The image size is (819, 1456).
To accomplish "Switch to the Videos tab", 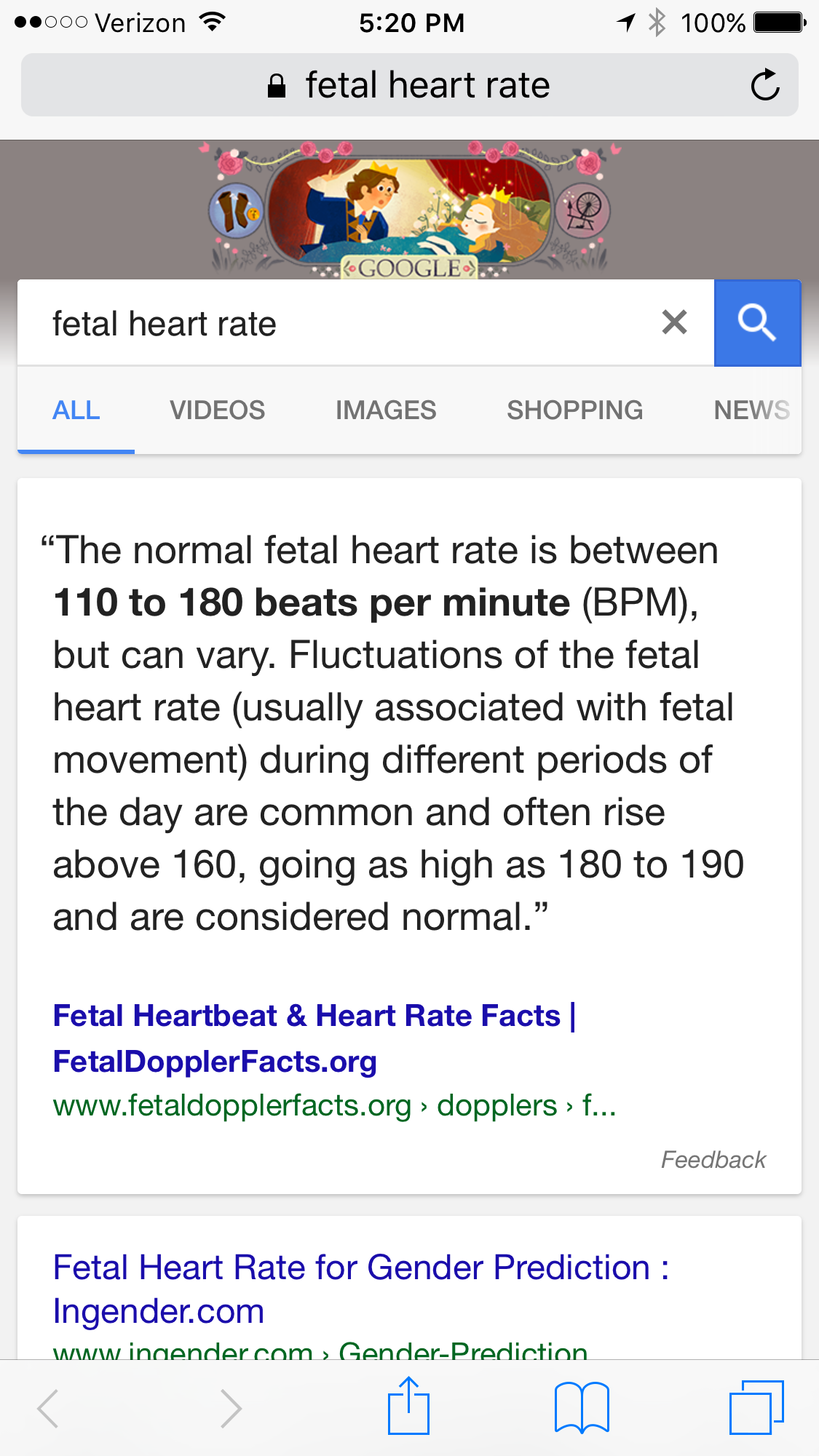I will tap(217, 410).
